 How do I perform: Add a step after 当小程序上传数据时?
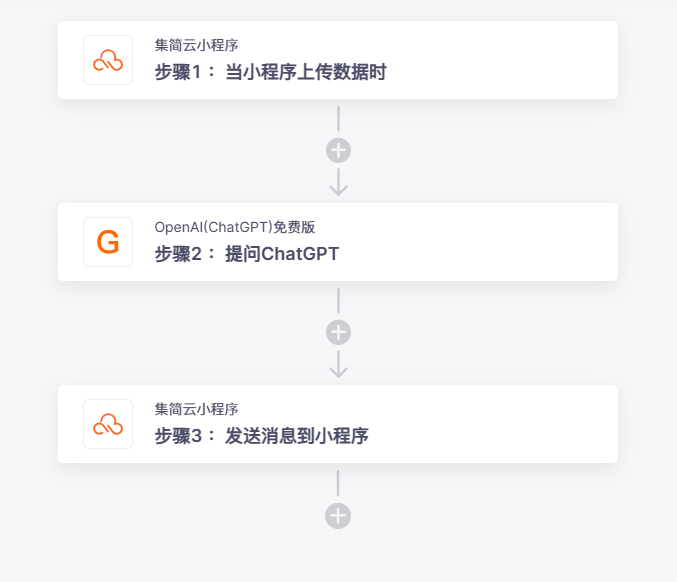point(338,151)
